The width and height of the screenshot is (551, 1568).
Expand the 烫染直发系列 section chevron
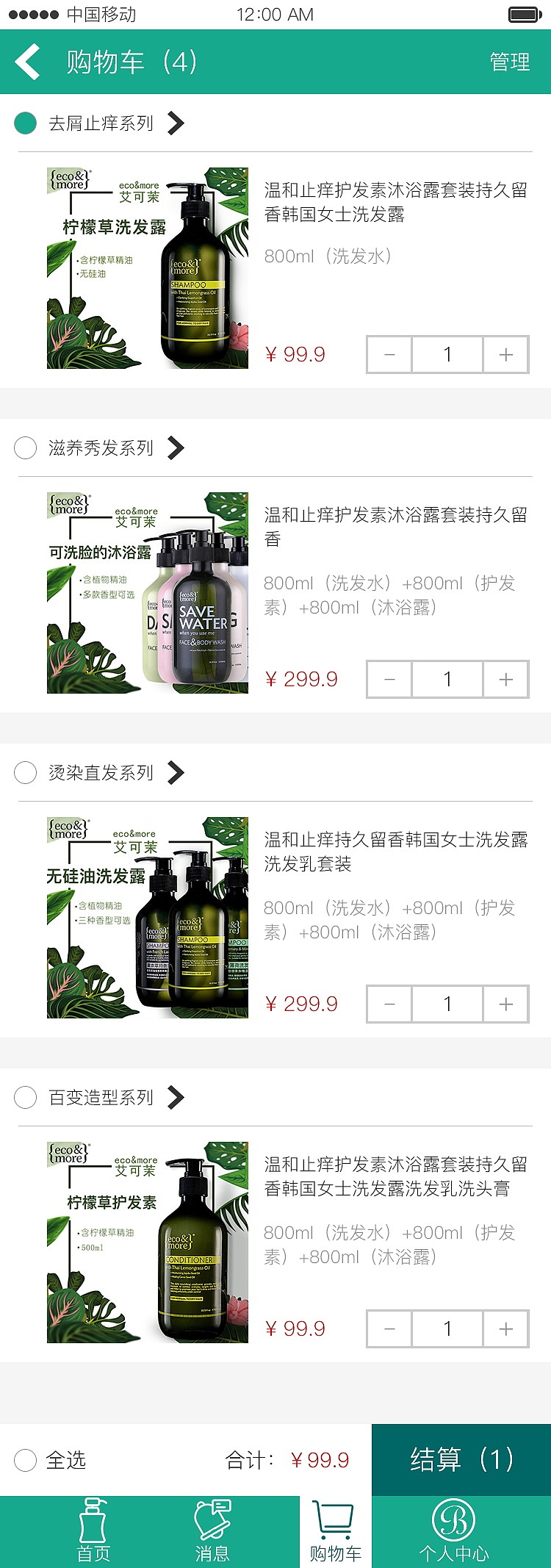[176, 772]
